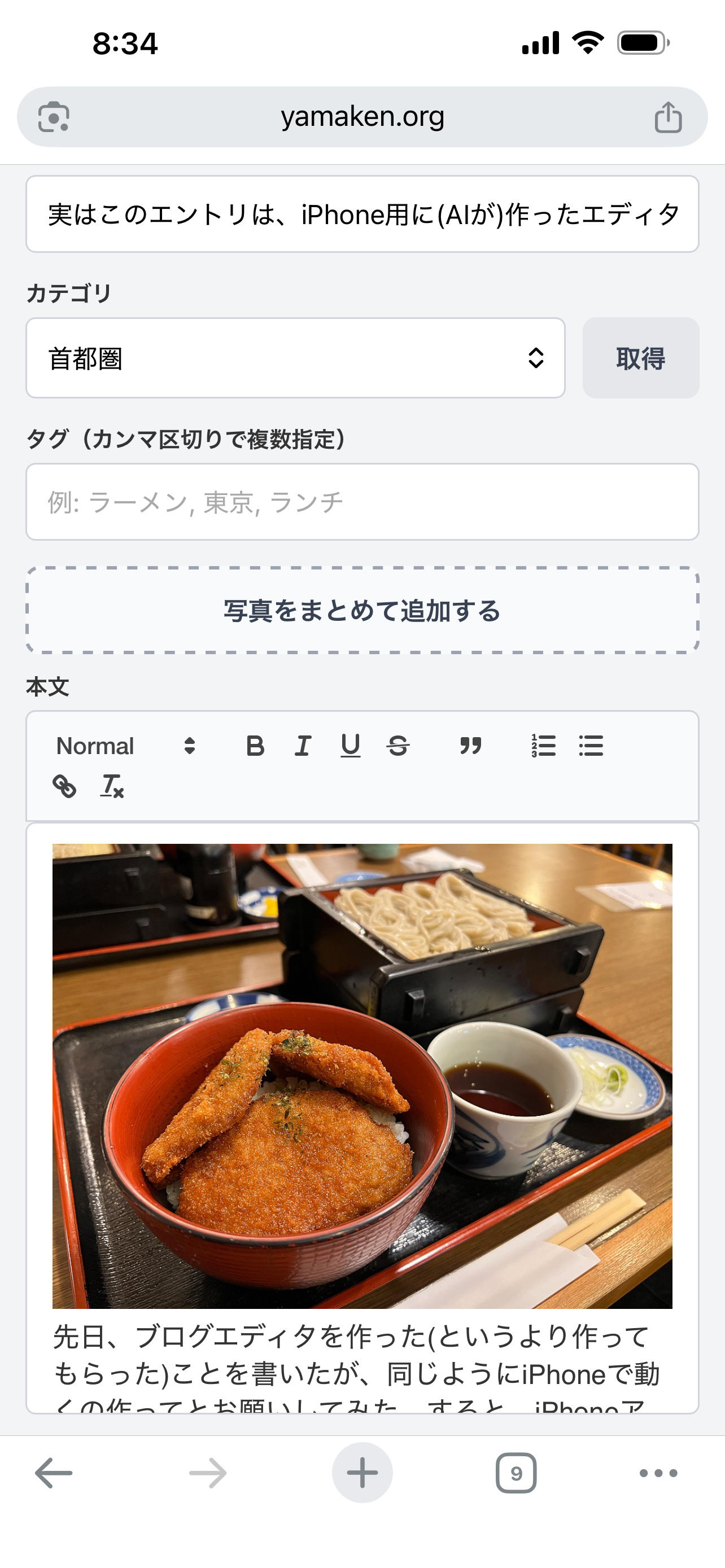Tap the 取得 button
The height and width of the screenshot is (1568, 725).
[640, 358]
